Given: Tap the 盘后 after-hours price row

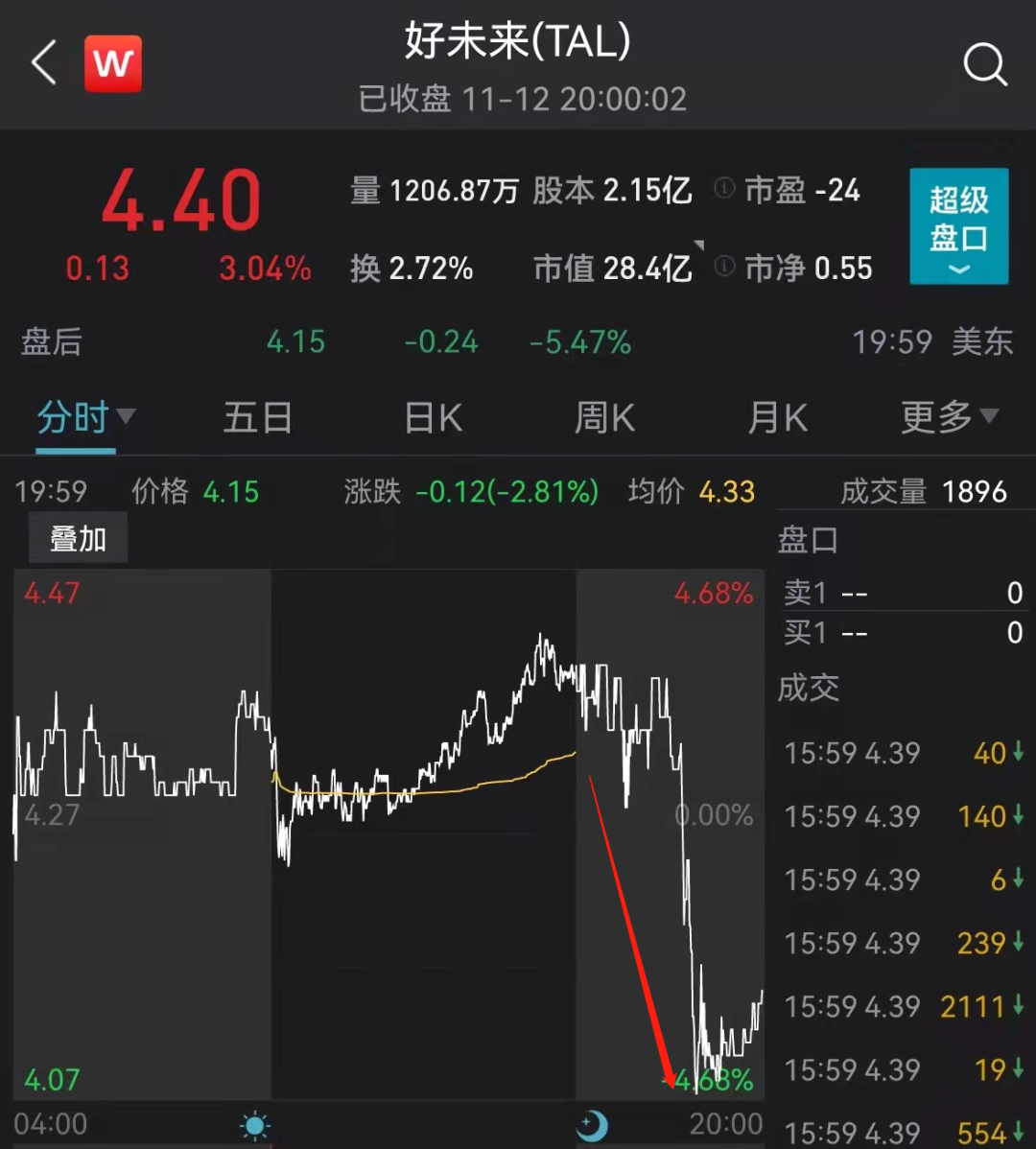Looking at the screenshot, I should (x=52, y=342).
